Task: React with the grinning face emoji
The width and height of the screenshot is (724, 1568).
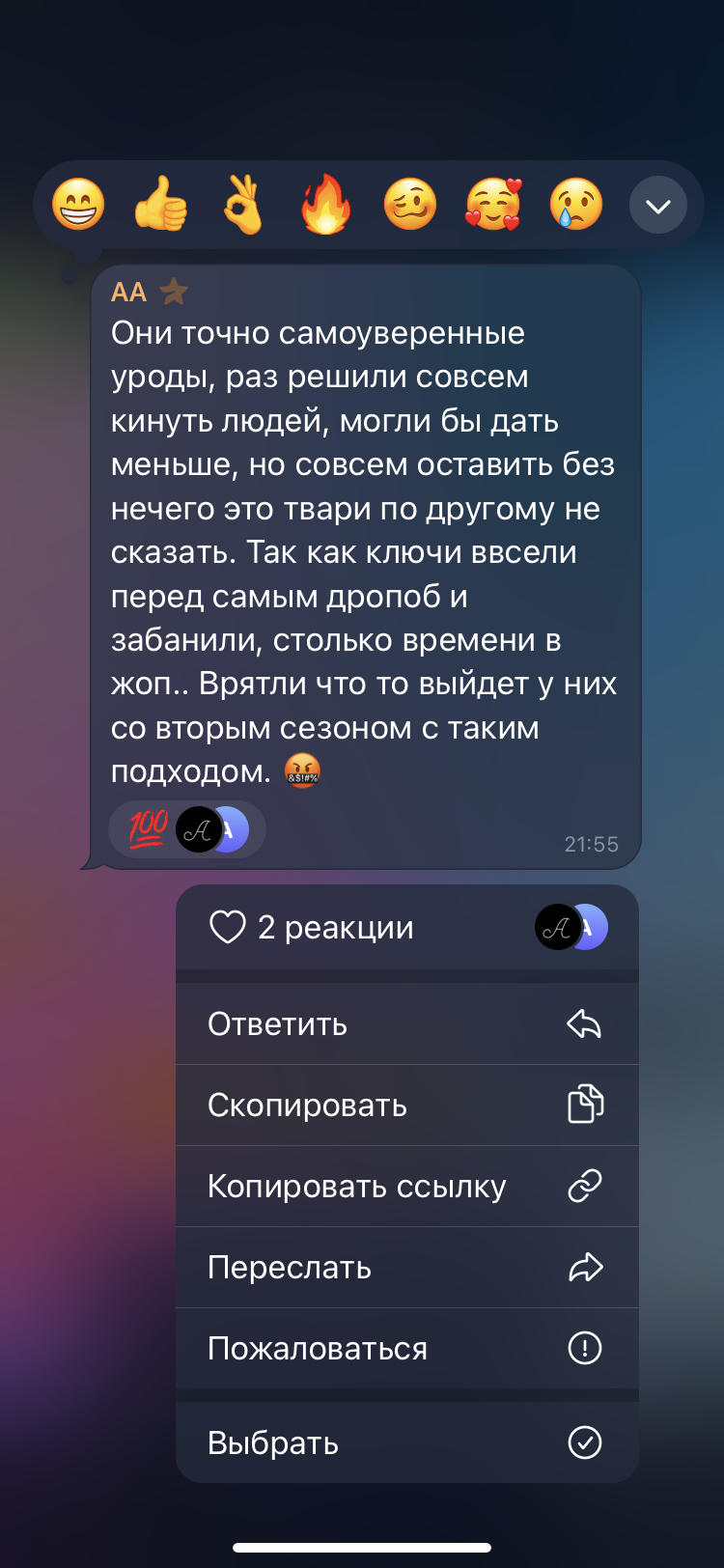Action: tap(78, 205)
